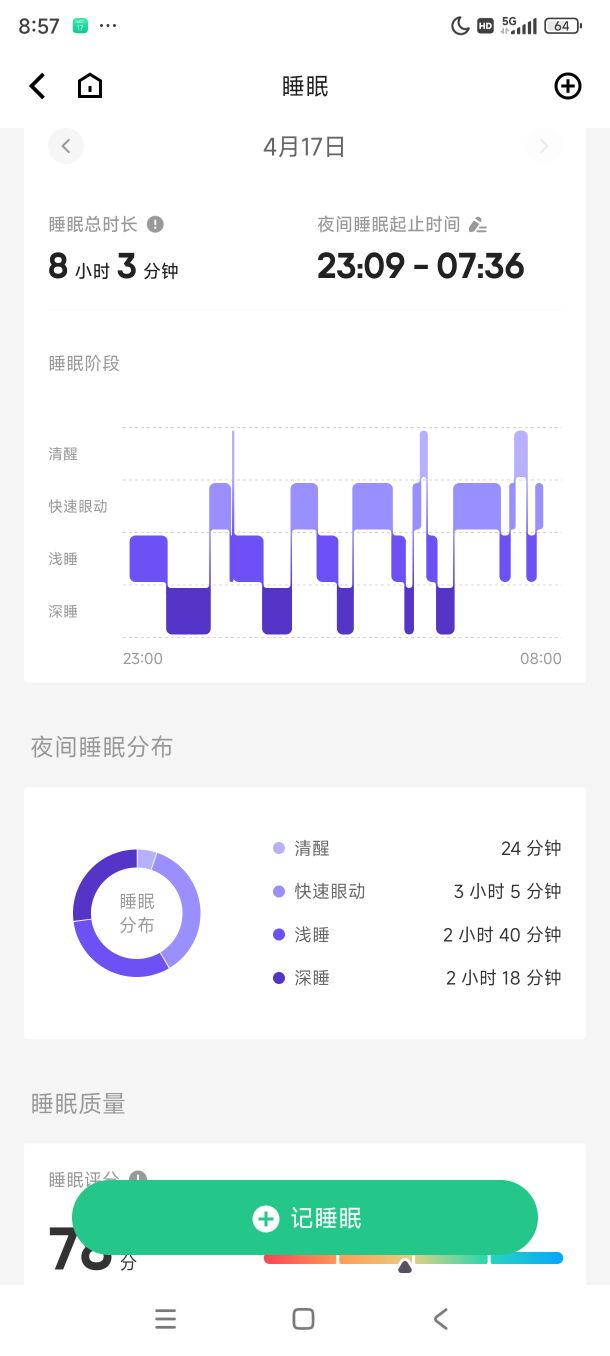Open the info icon next to 睡眠总时长
Viewport: 610px width, 1356px height.
pyautogui.click(x=155, y=224)
